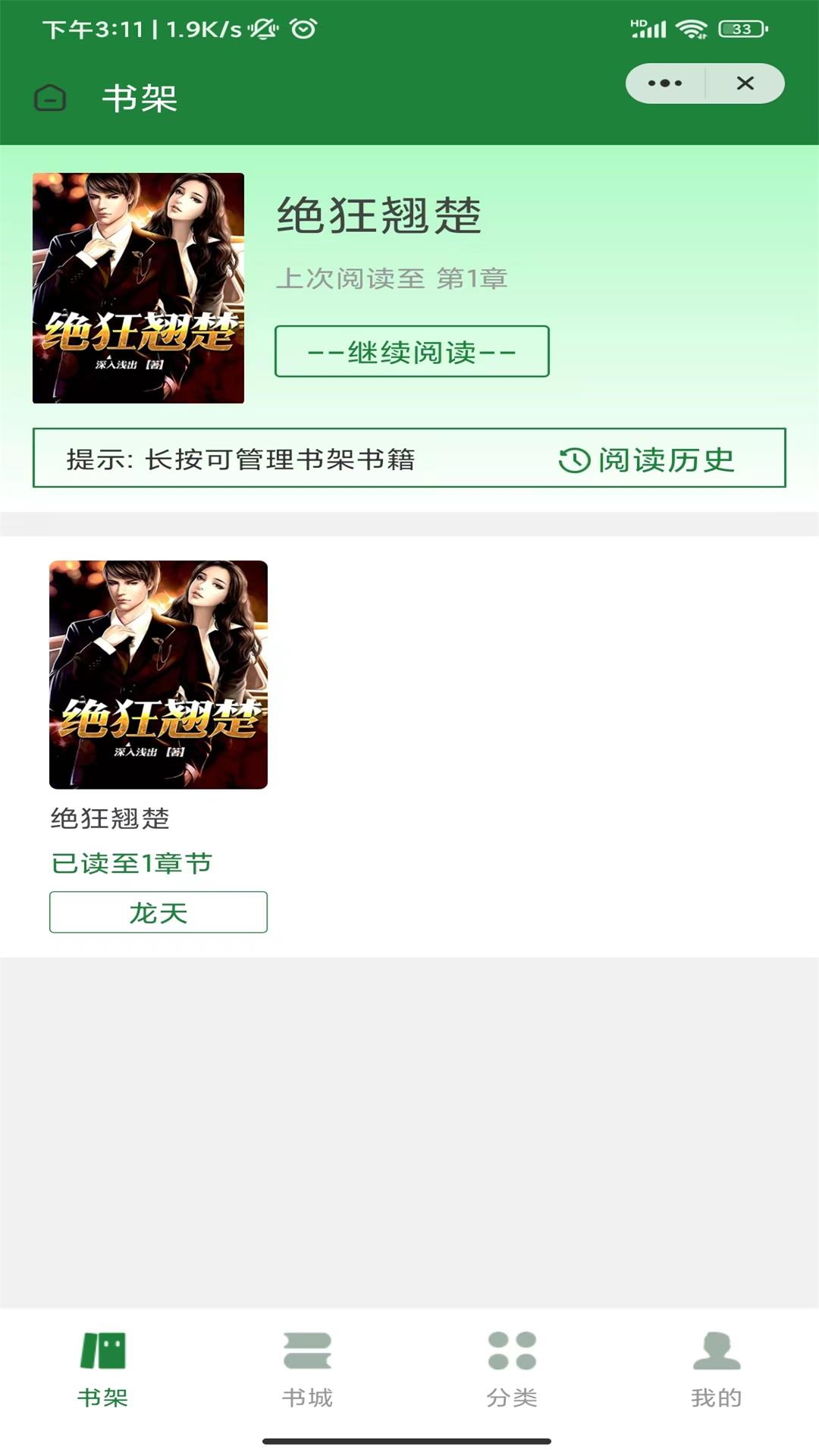This screenshot has height=1456, width=819.
Task: Tap 继续阅读 to continue reading
Action: 412,351
